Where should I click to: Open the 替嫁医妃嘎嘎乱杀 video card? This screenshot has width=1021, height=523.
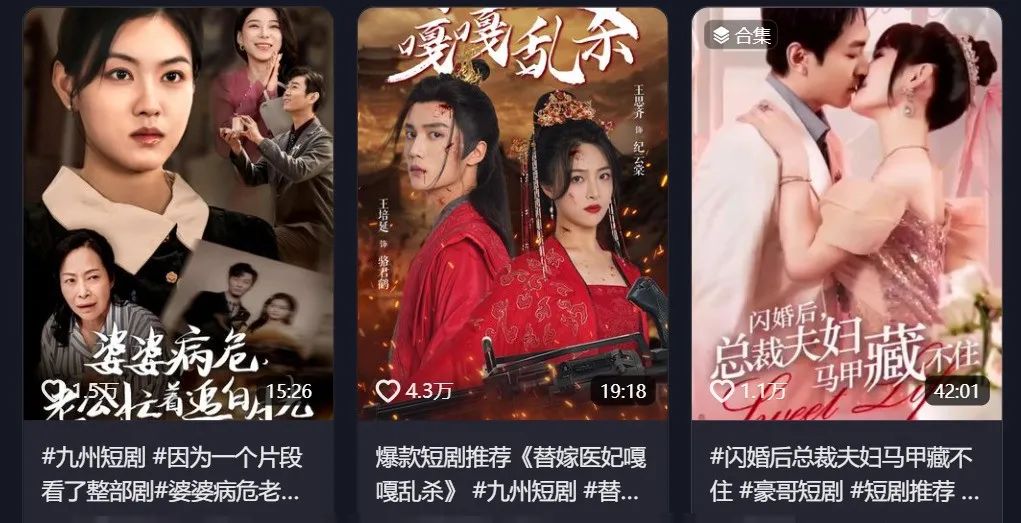[512, 215]
